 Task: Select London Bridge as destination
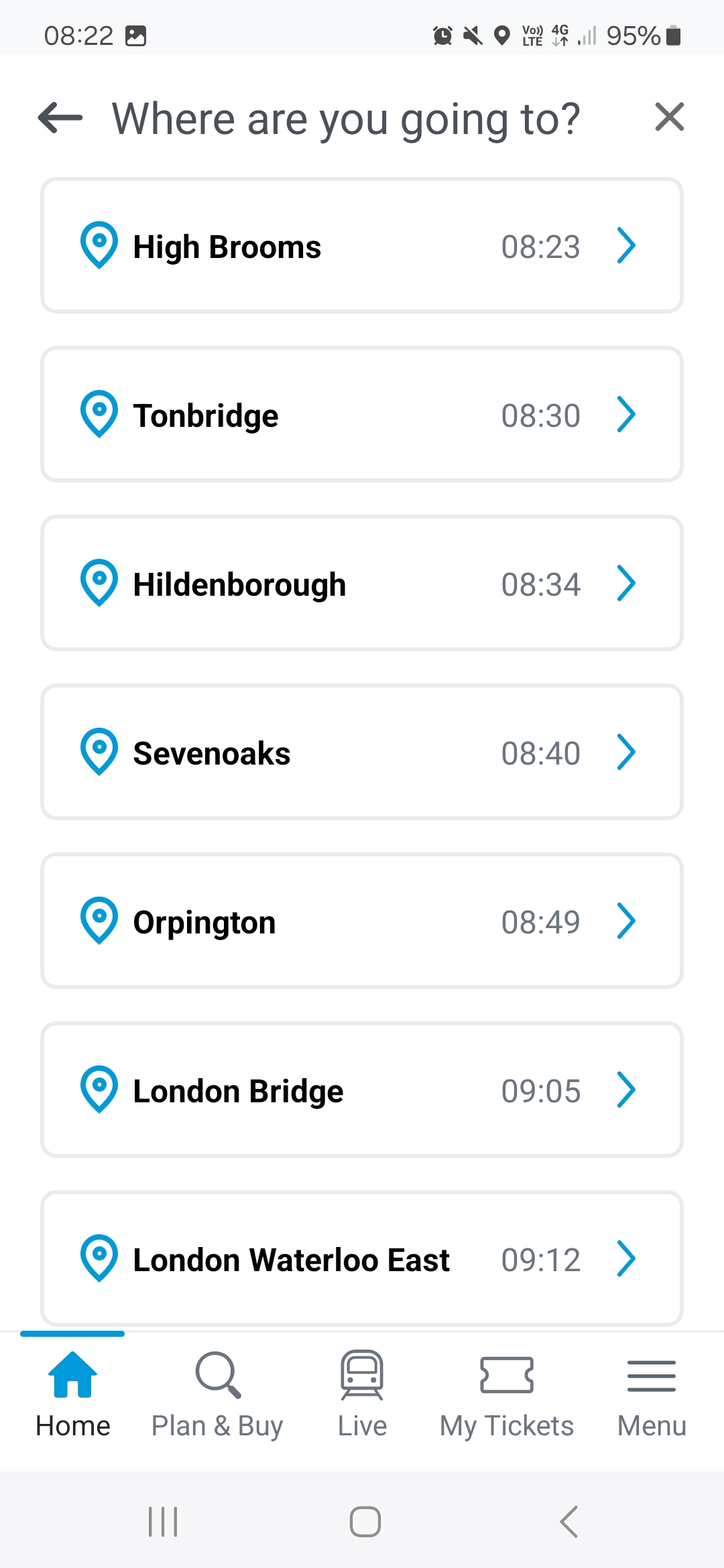click(x=362, y=1090)
